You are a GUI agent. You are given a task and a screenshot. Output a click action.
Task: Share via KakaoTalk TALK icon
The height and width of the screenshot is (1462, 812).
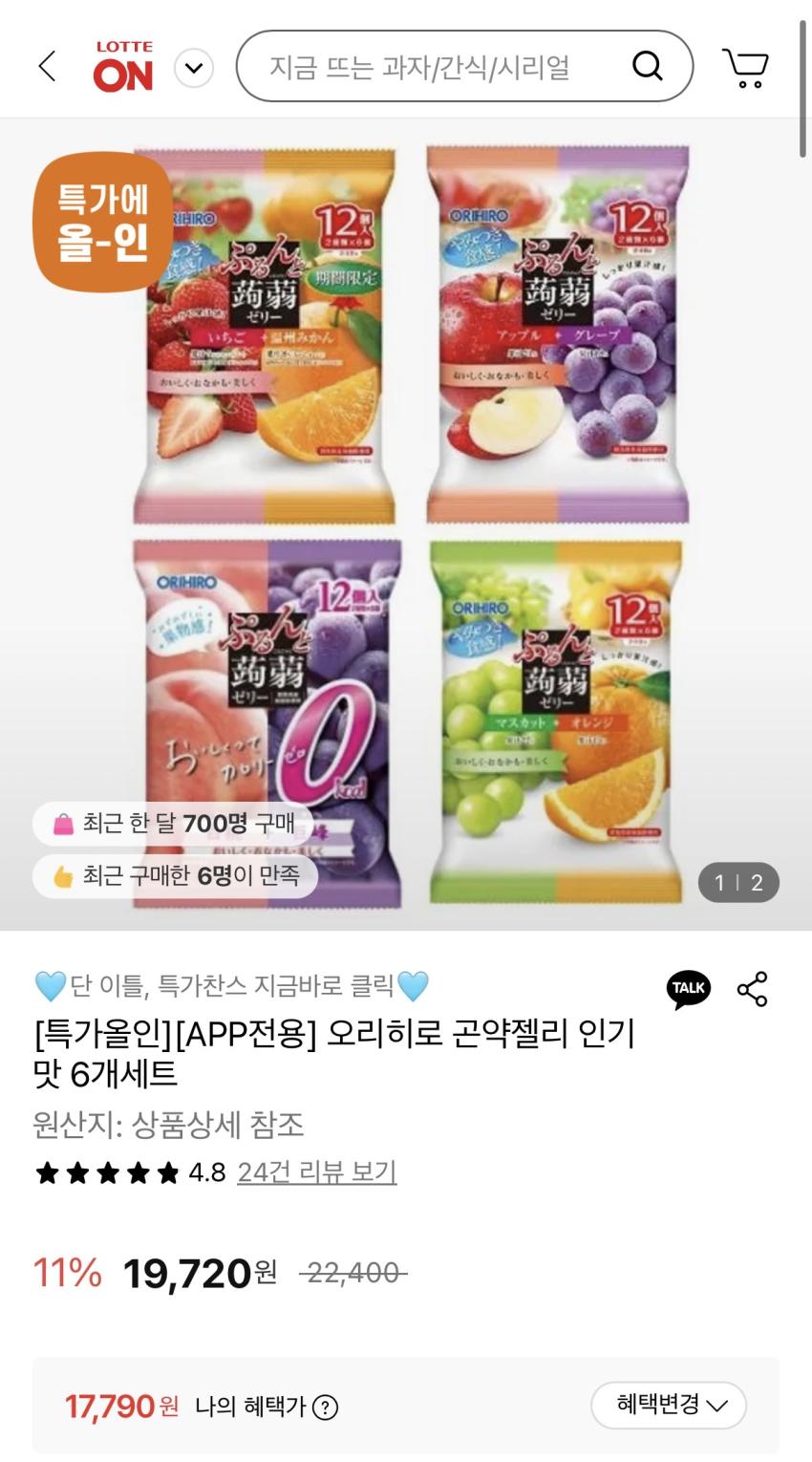(689, 989)
